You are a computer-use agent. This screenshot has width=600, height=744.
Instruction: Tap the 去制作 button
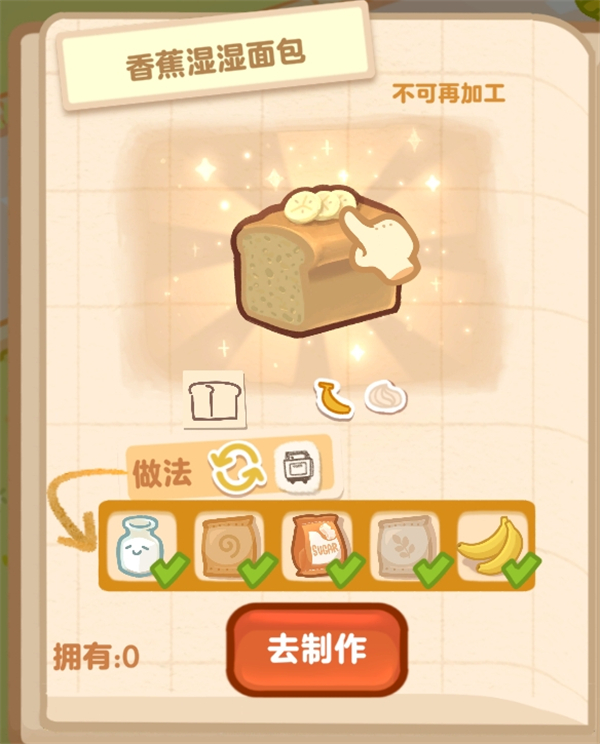317,650
